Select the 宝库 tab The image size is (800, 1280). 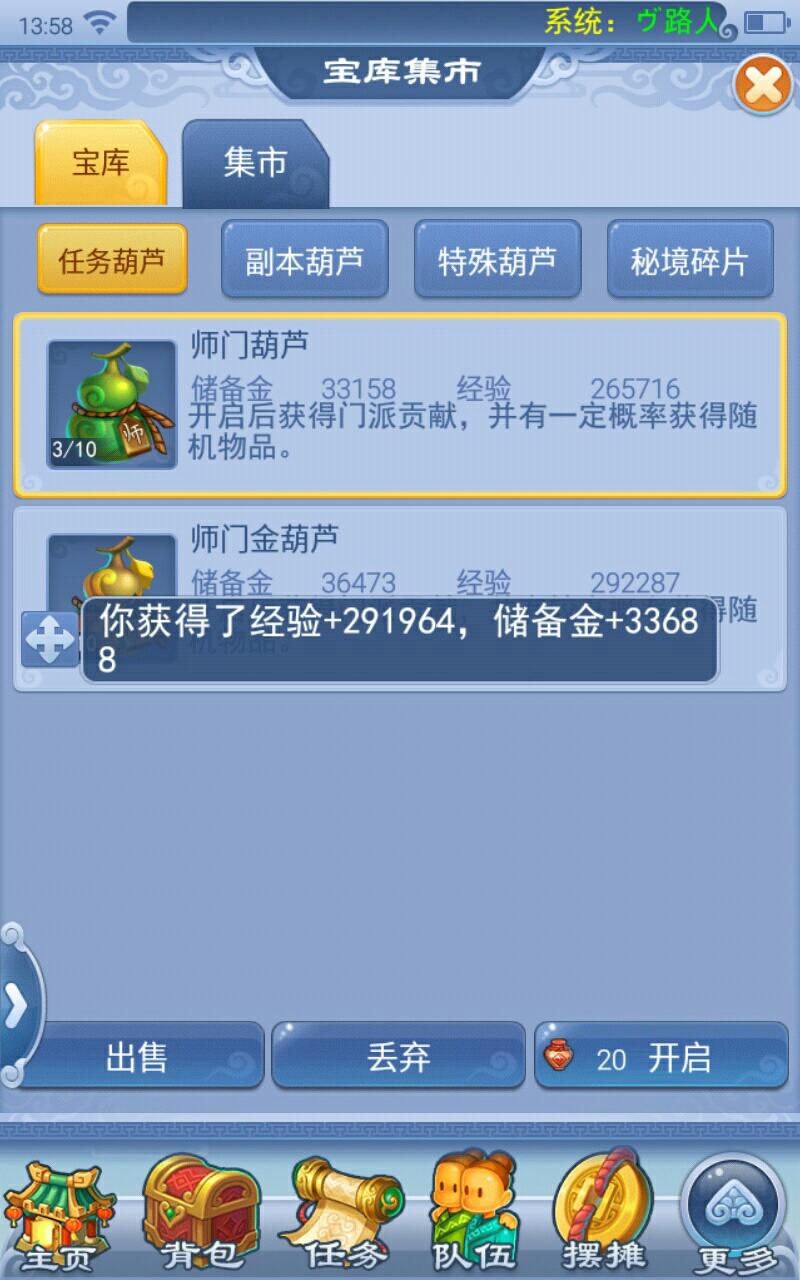click(x=100, y=163)
